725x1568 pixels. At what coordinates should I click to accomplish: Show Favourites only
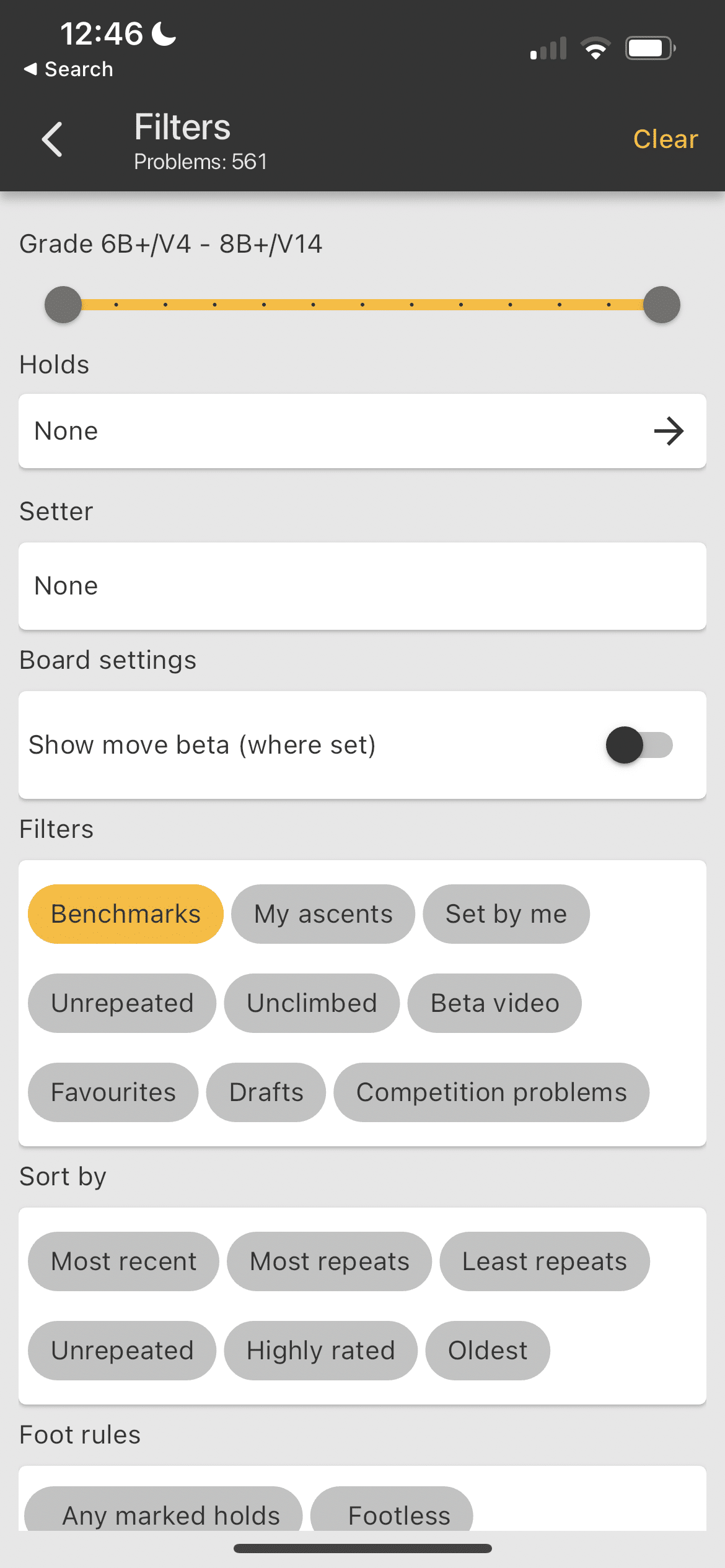pyautogui.click(x=113, y=1092)
